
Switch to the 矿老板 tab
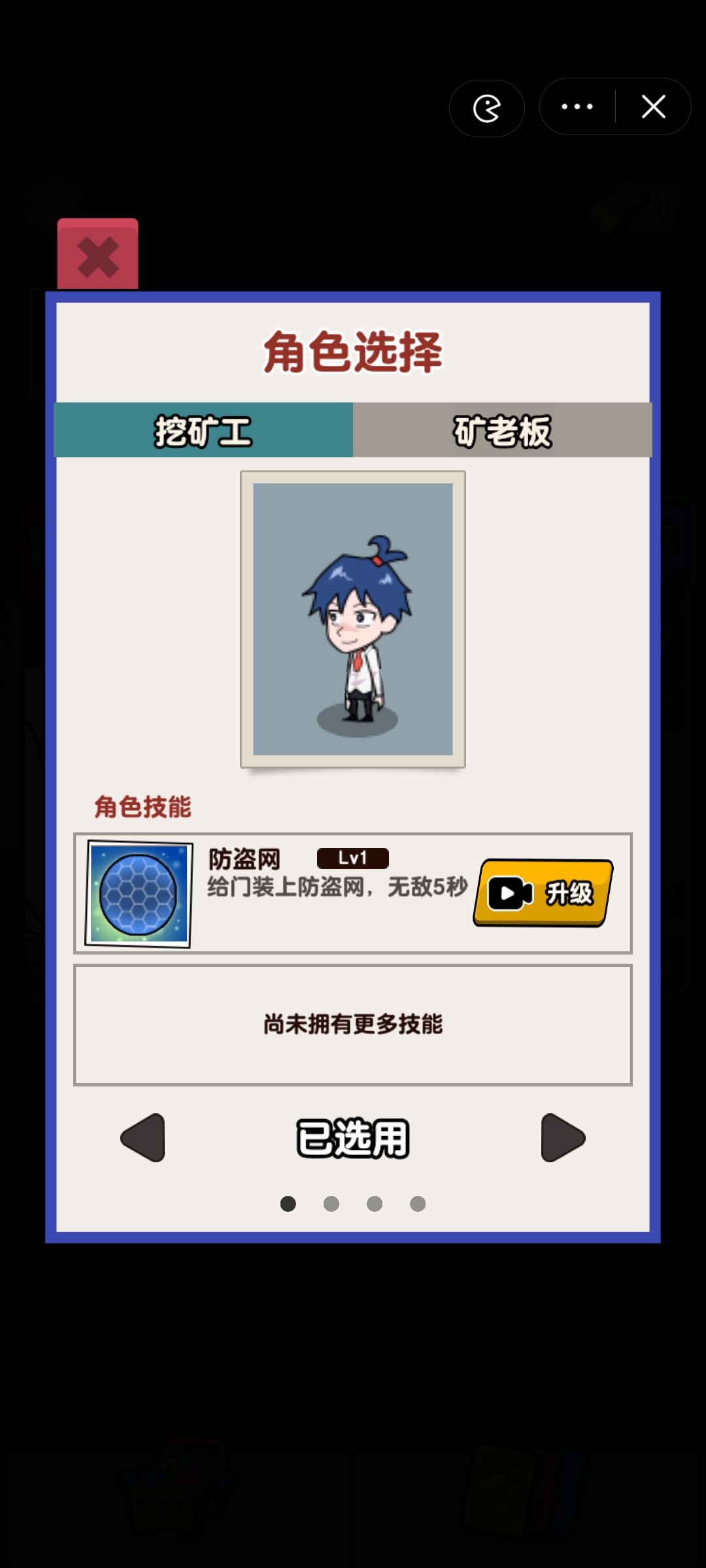tap(503, 429)
